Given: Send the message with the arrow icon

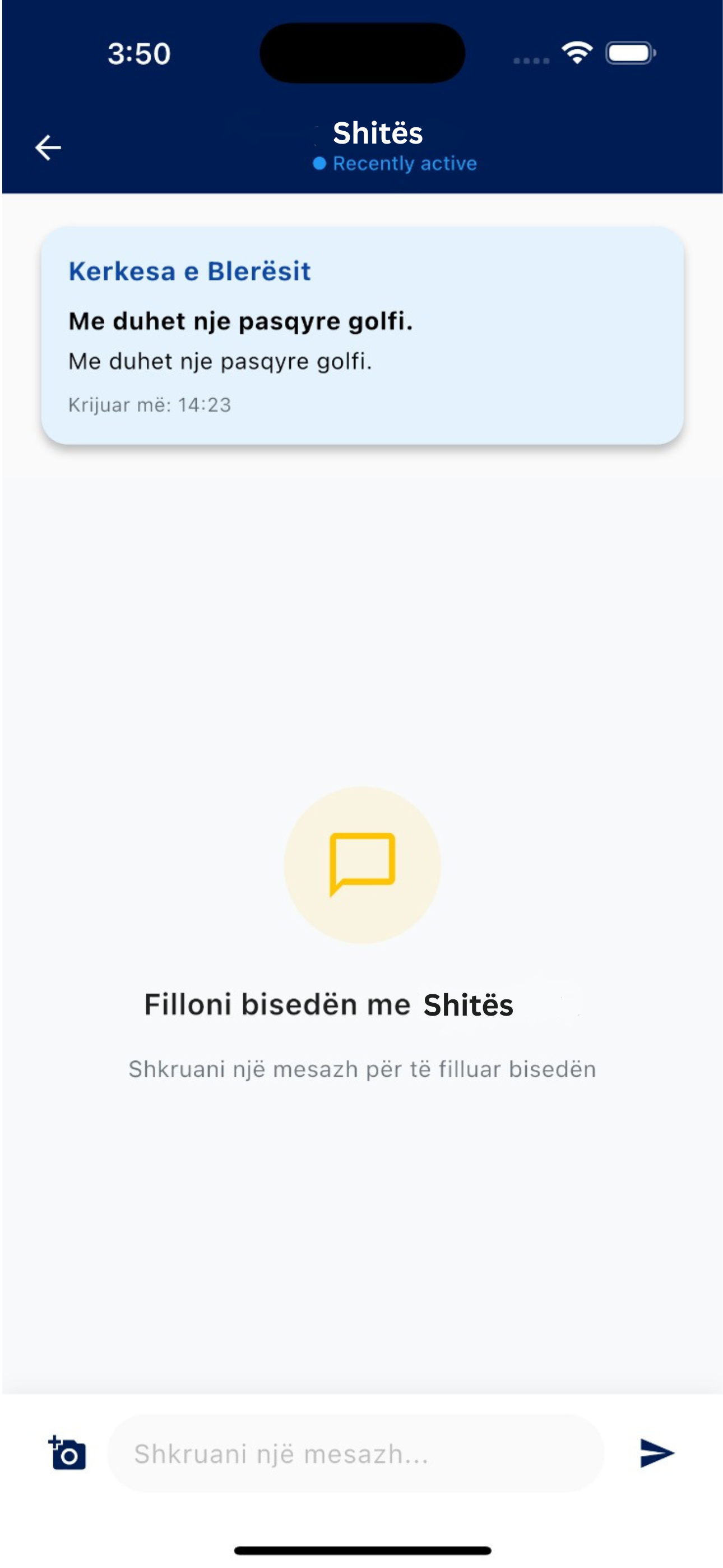Looking at the screenshot, I should [656, 1453].
